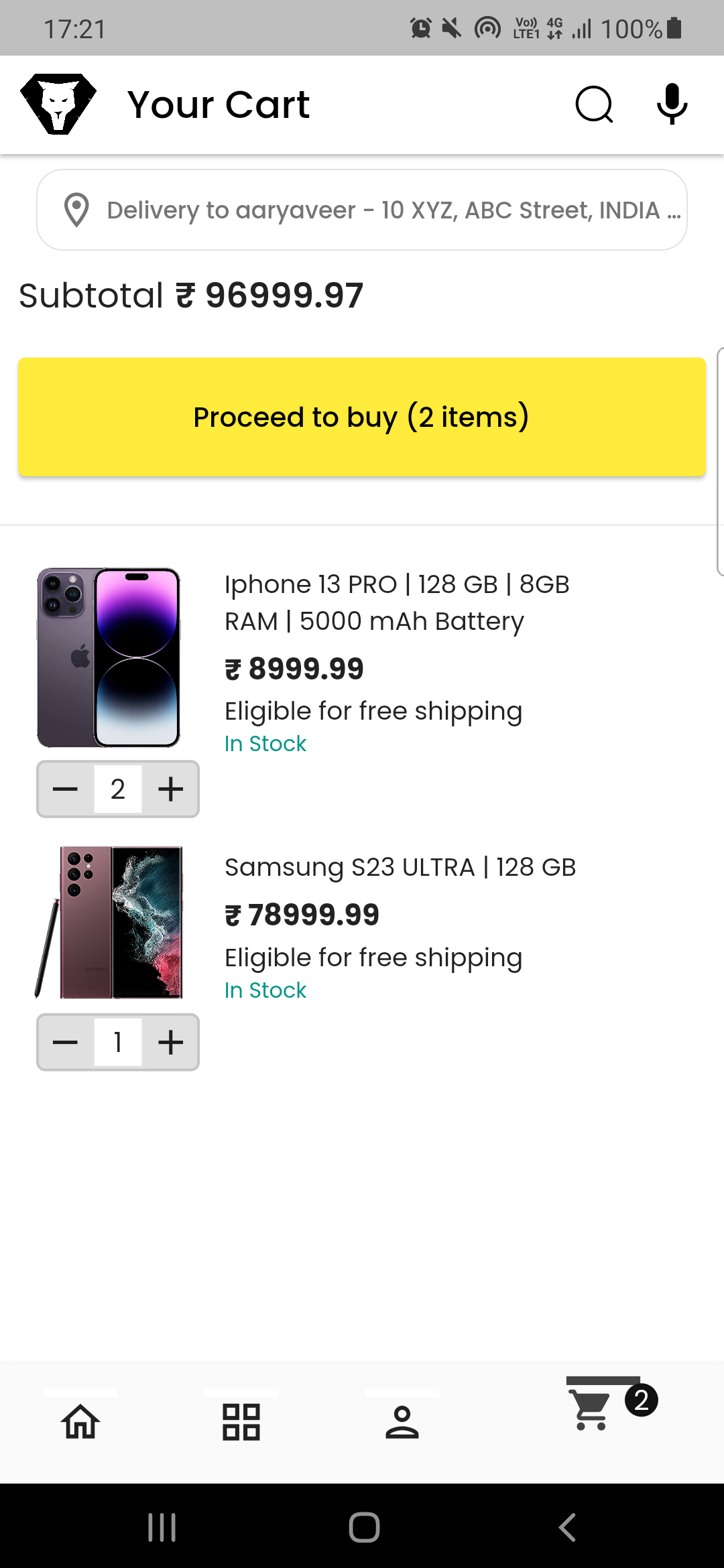Start voice search with the microphone

point(672,105)
